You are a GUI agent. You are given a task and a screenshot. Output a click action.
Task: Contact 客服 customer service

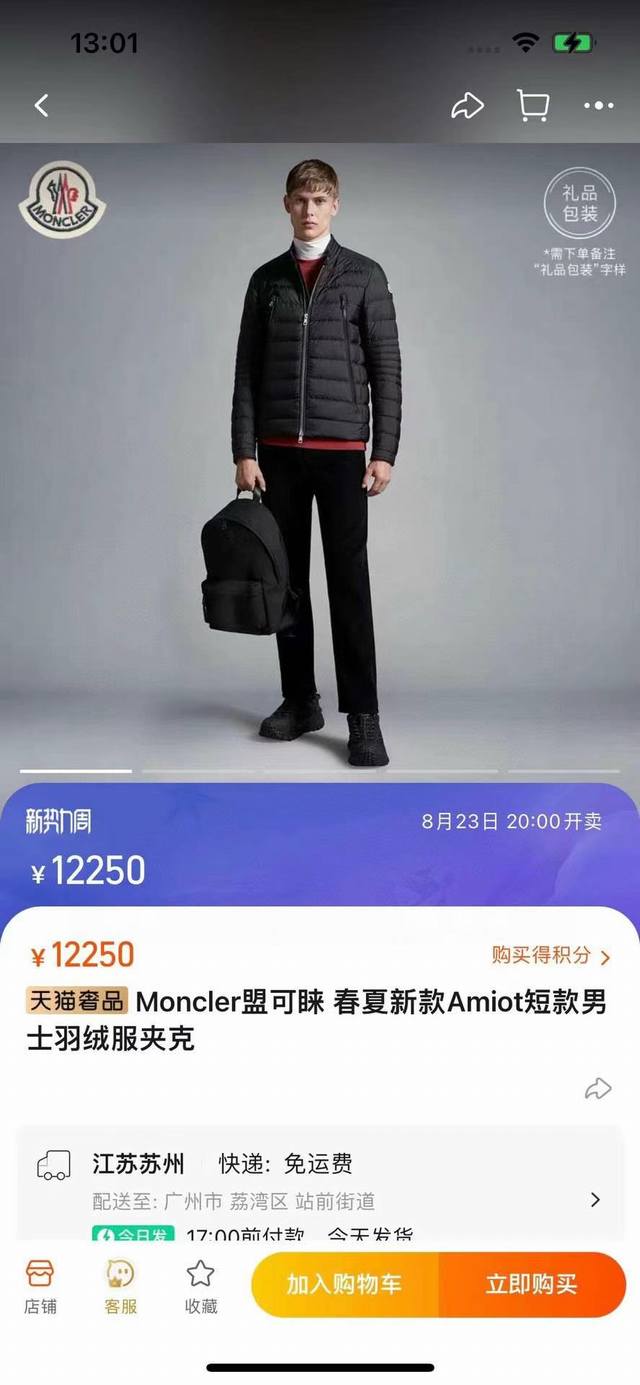click(x=120, y=1286)
